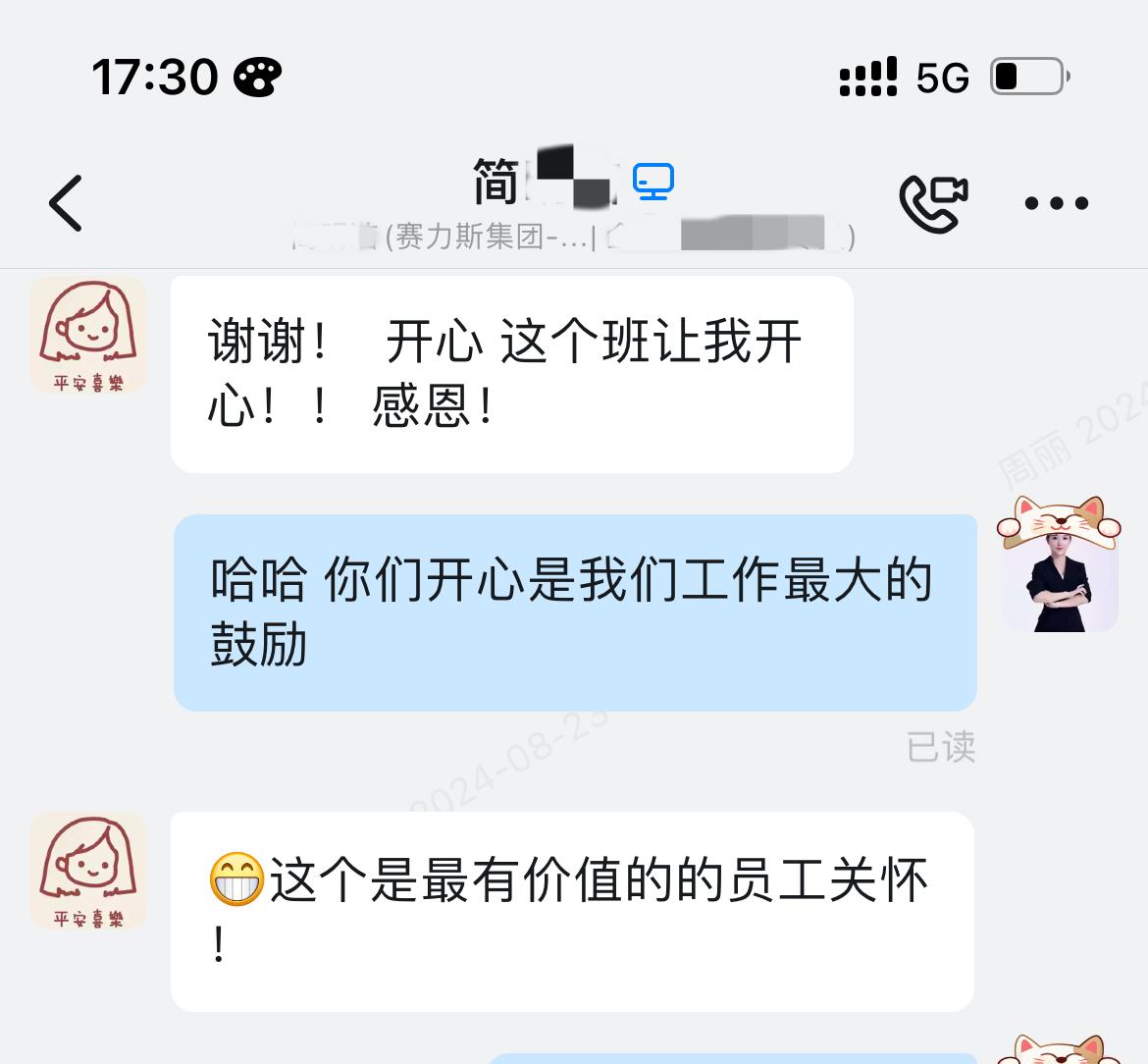Open contact avatar beside the 谢谢 message
This screenshot has width=1148, height=1064.
tap(88, 335)
